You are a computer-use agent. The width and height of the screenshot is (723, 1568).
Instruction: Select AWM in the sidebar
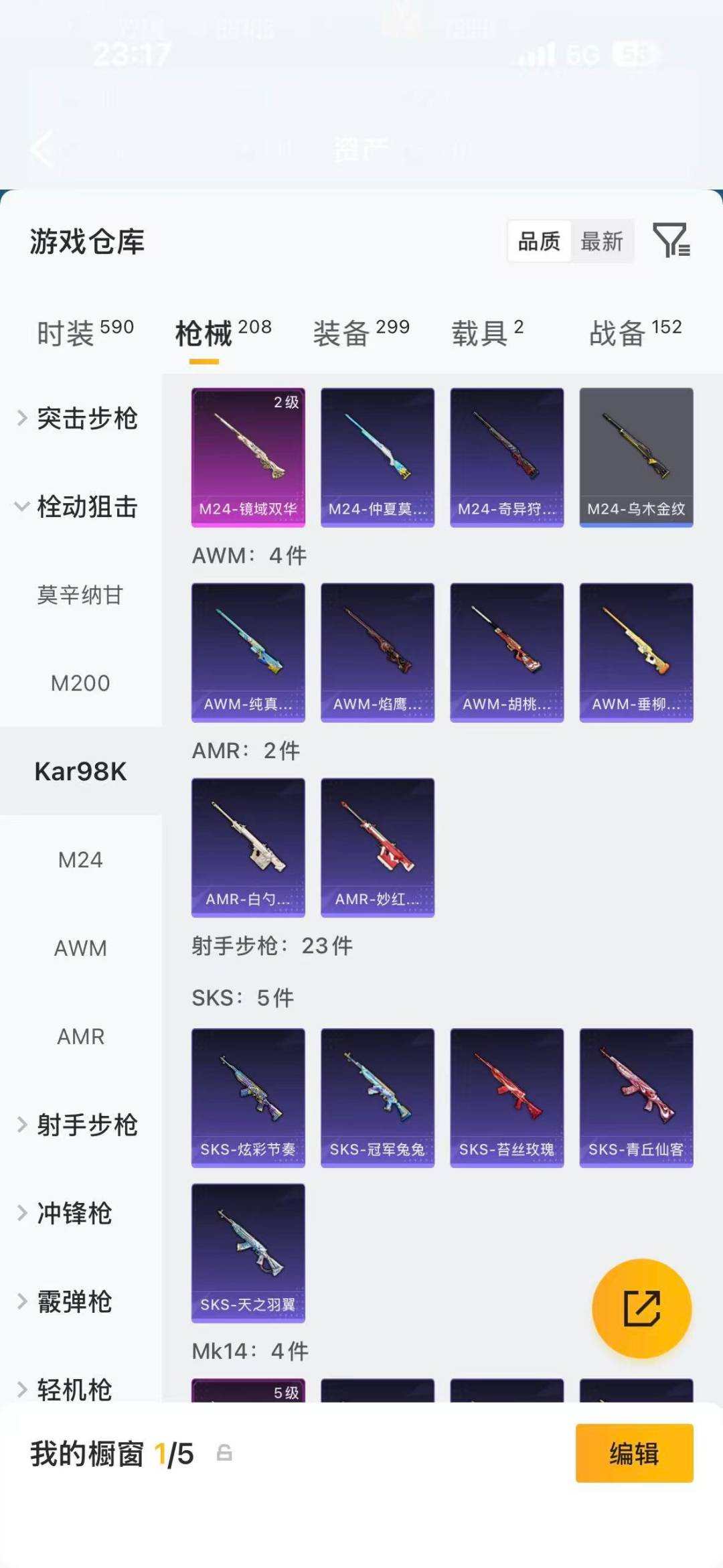point(80,948)
